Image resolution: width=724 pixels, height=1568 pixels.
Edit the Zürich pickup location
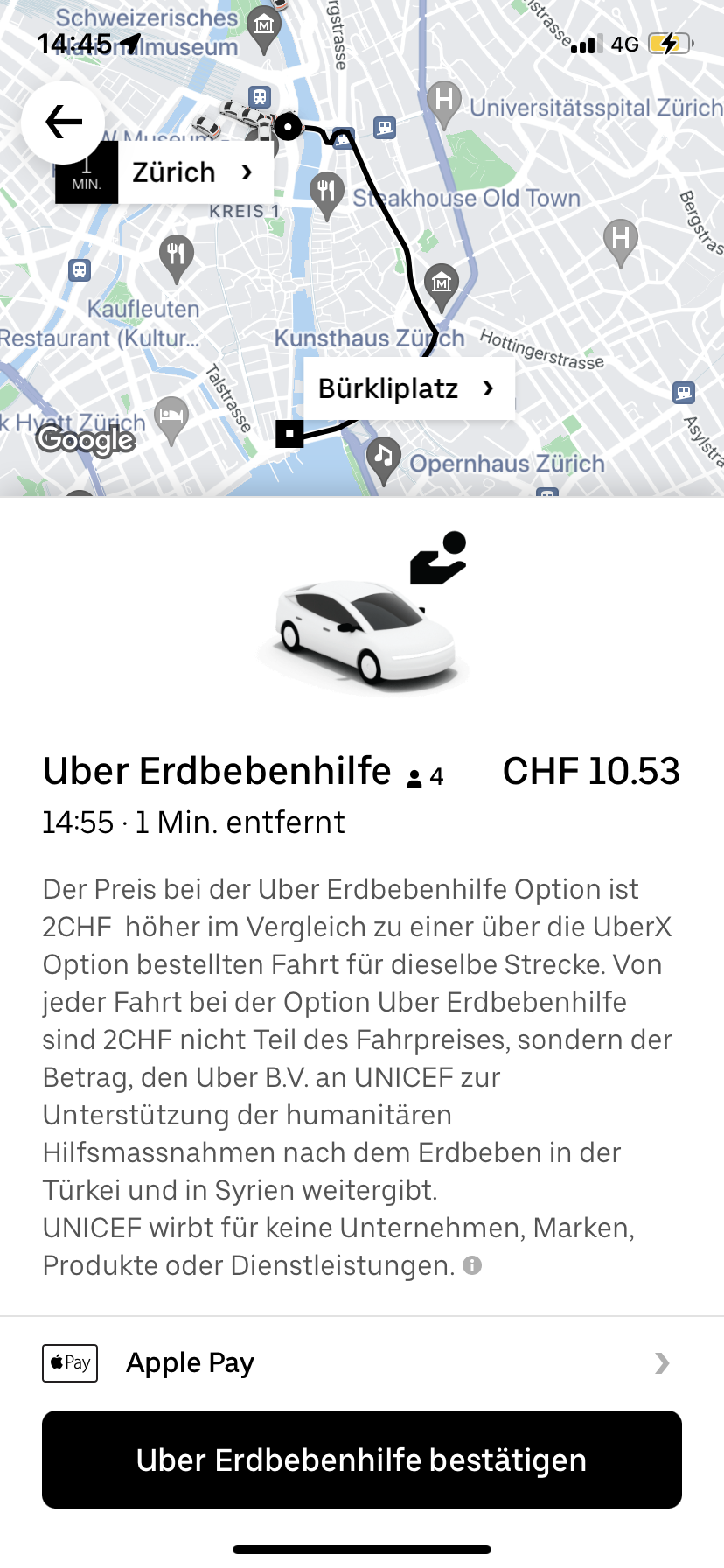tap(192, 172)
